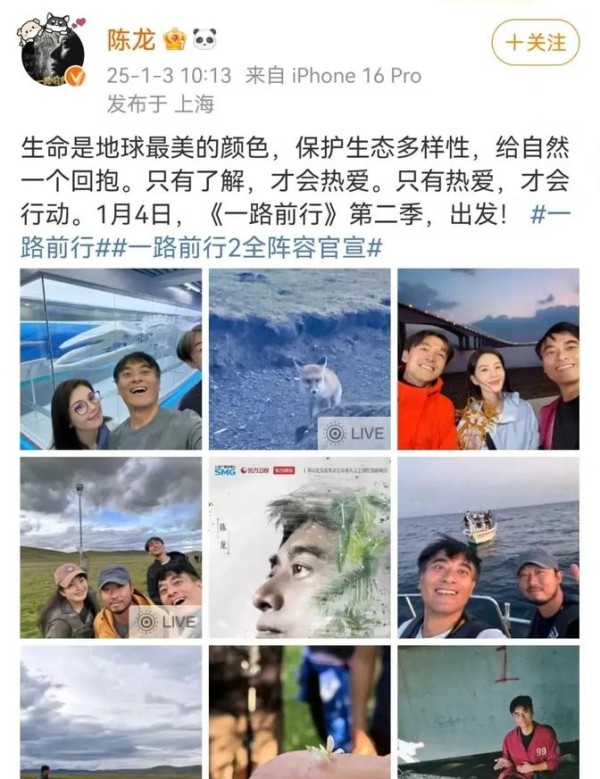Open the fox live photo
This screenshot has width=600, height=779.
[x=299, y=358]
